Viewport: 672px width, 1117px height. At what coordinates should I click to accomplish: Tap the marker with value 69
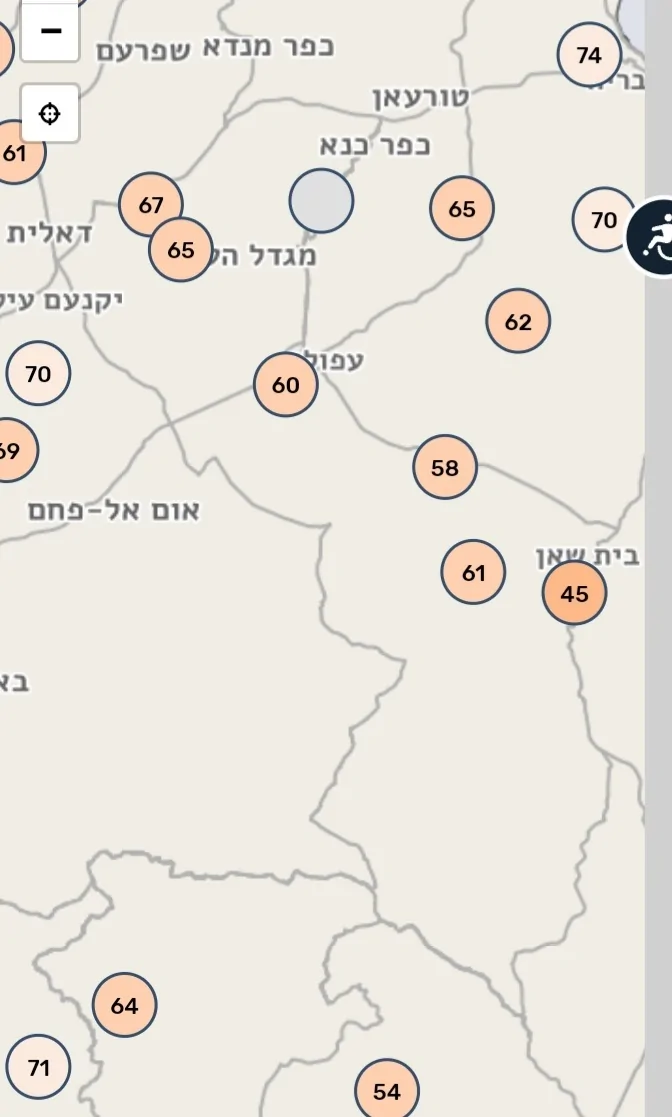(10, 450)
